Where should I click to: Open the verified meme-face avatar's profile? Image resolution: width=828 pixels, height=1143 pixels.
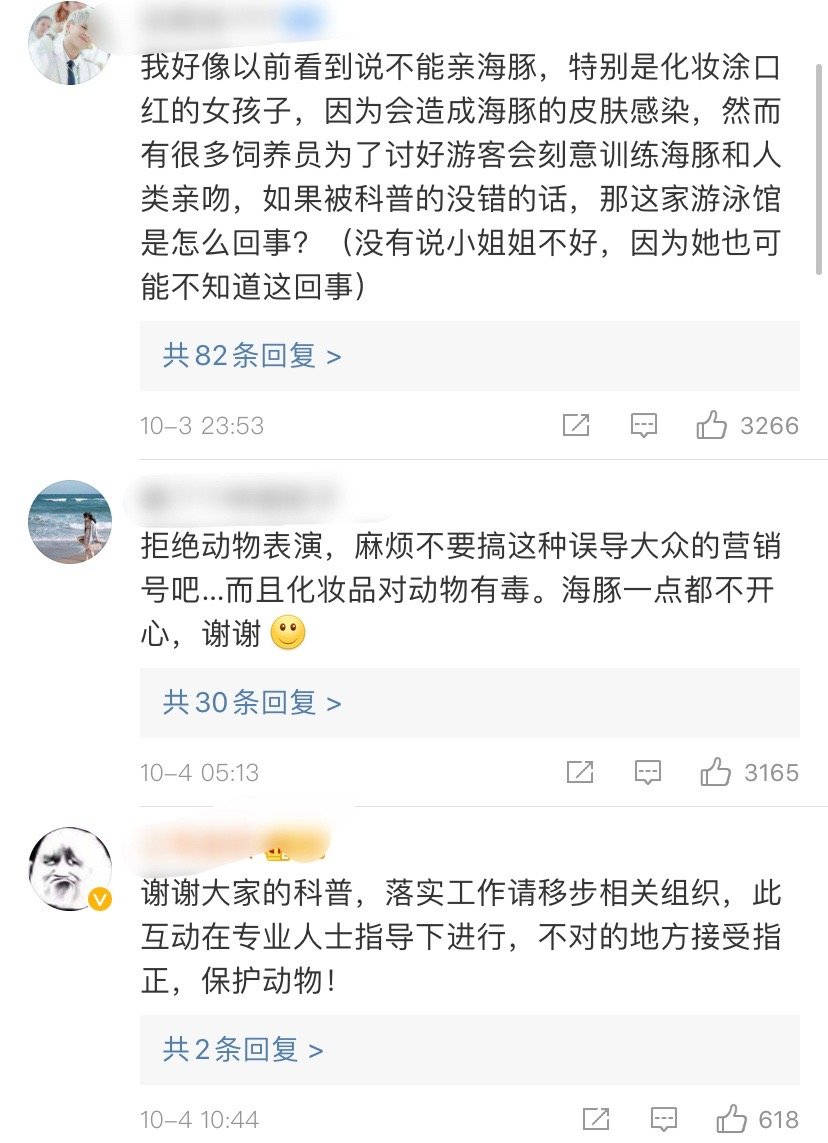pyautogui.click(x=70, y=868)
